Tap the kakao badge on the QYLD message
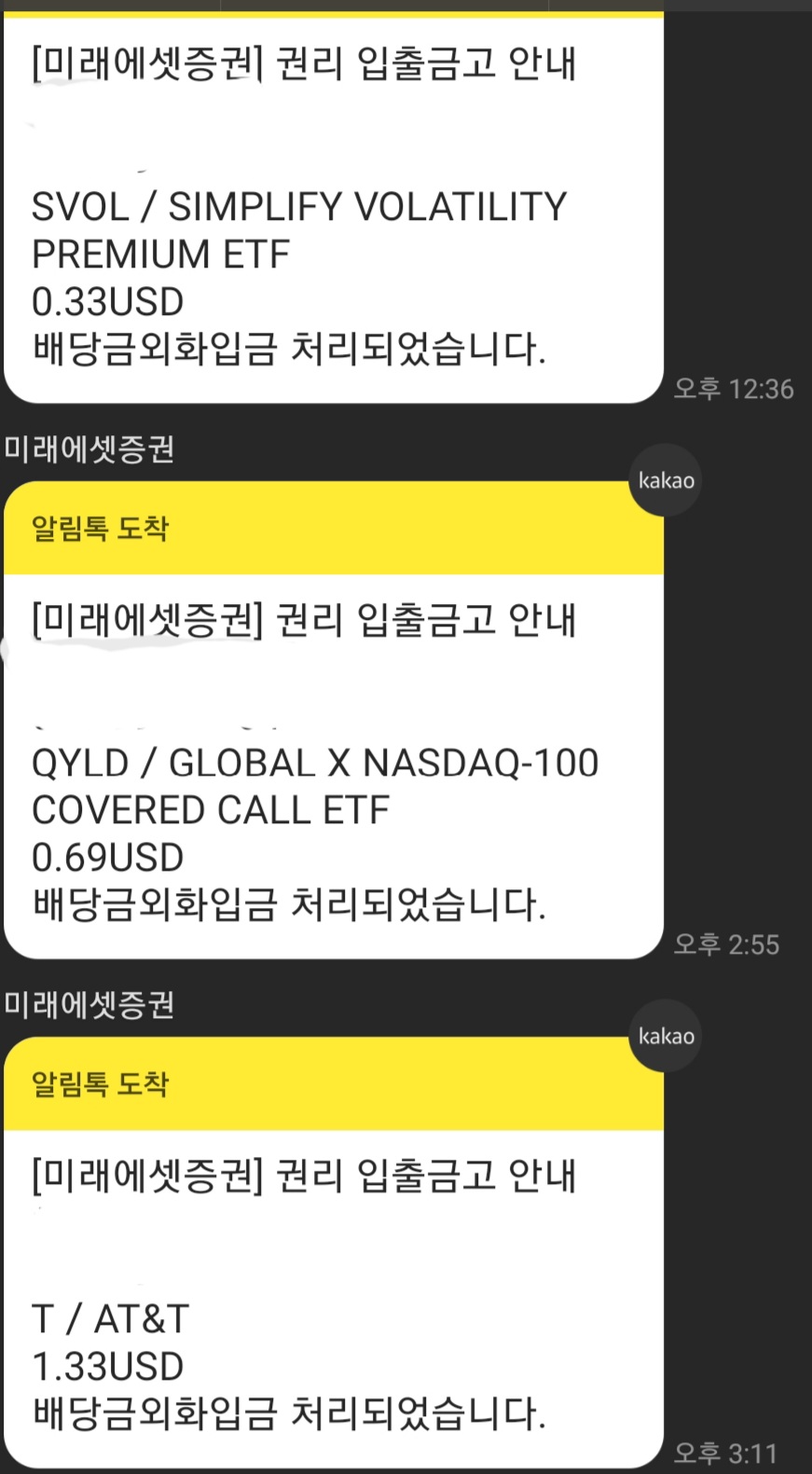Viewport: 812px width, 1474px height. [x=666, y=480]
